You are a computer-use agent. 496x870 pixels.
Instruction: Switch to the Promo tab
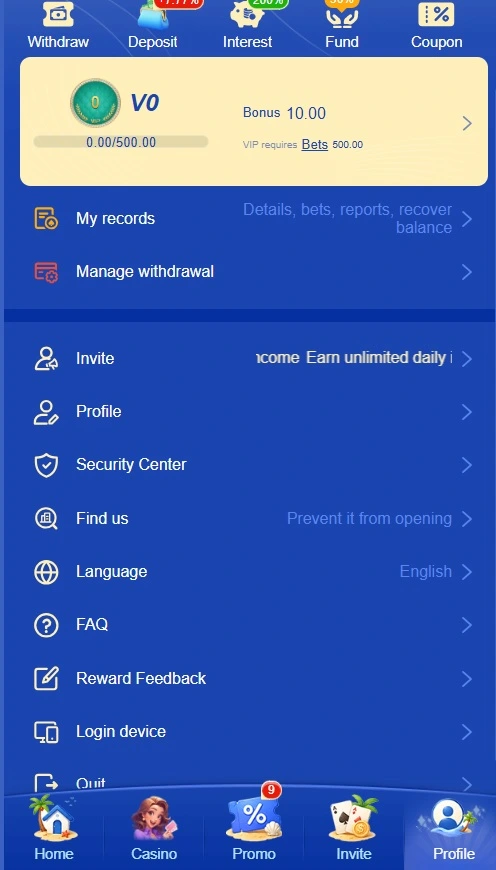[254, 828]
